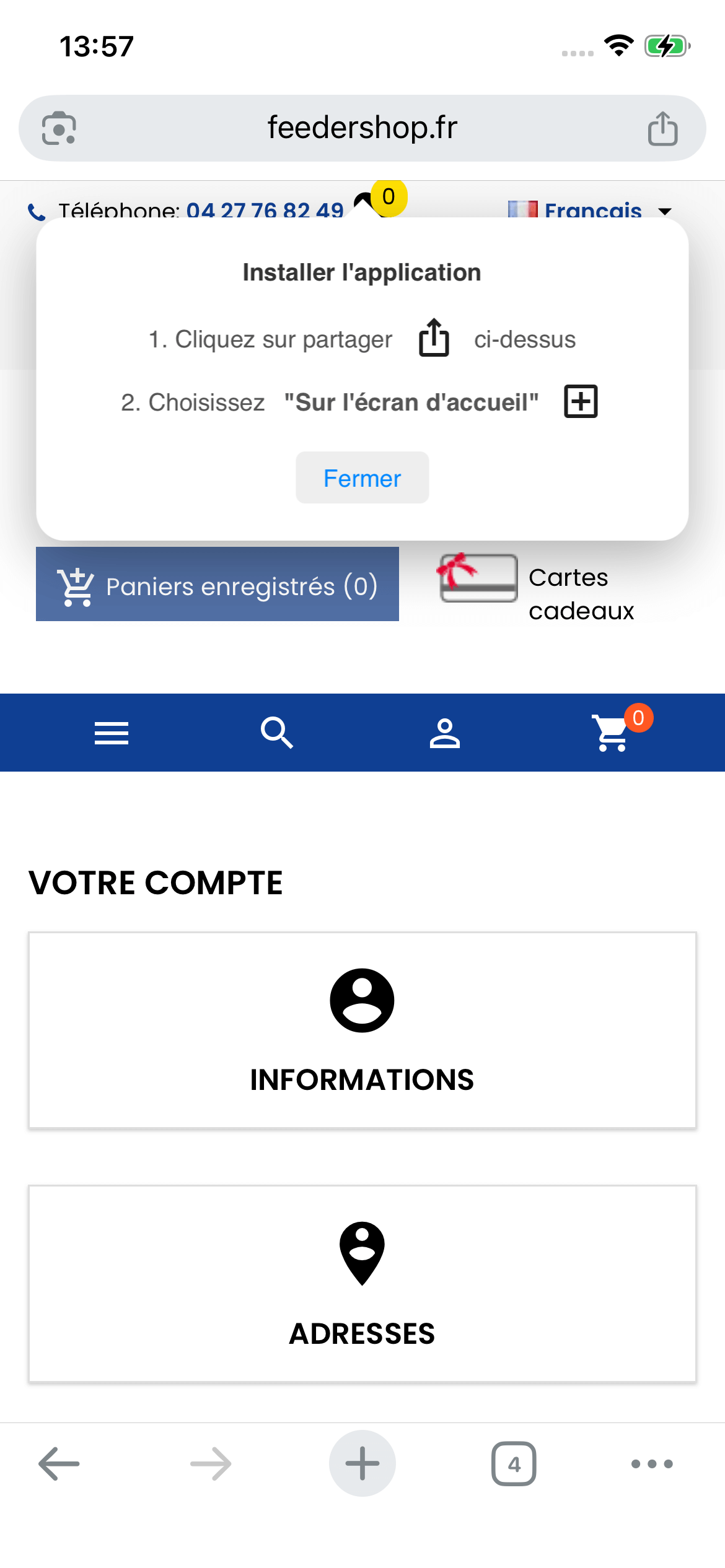Share the page from the address bar
Screen dimensions: 725x1568
(x=662, y=129)
